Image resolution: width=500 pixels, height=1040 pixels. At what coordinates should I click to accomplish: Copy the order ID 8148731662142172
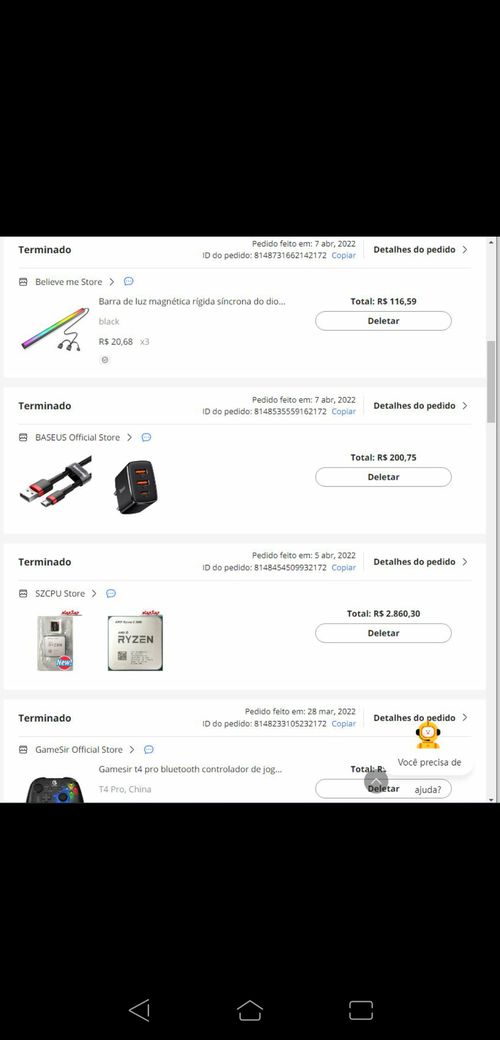344,255
